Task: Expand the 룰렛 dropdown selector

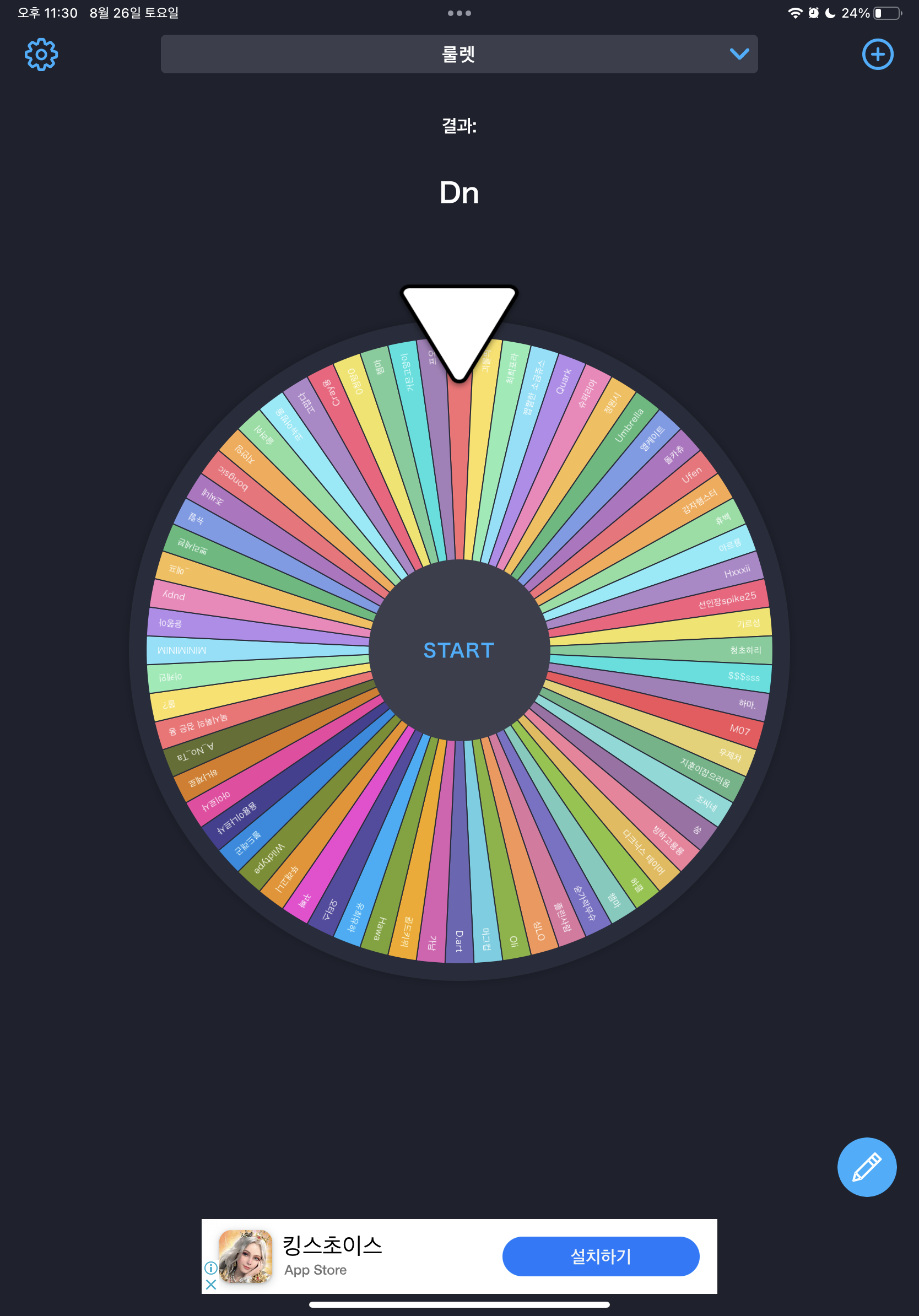Action: (459, 54)
